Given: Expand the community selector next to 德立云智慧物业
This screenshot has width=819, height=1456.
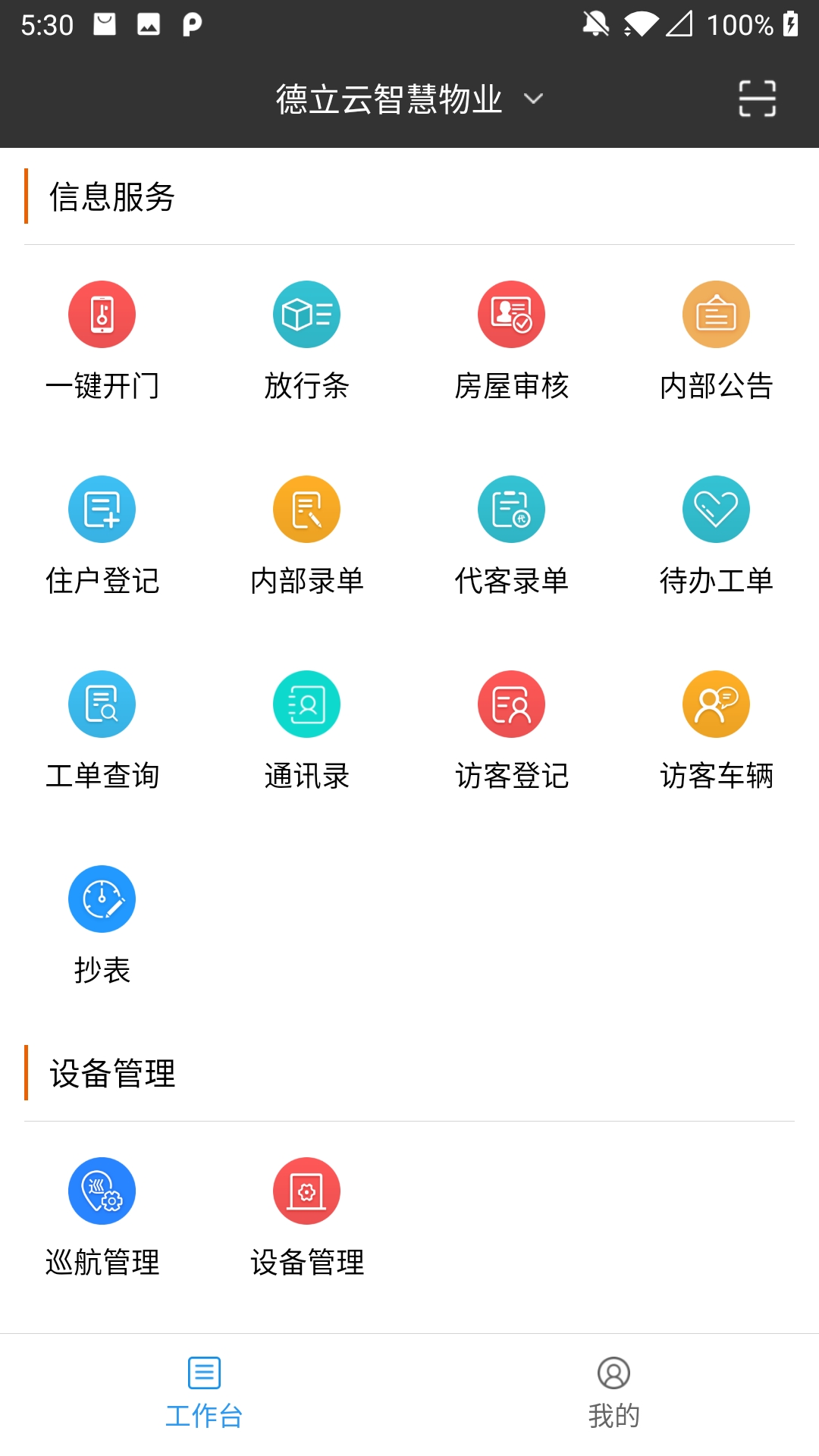Looking at the screenshot, I should pos(534,99).
